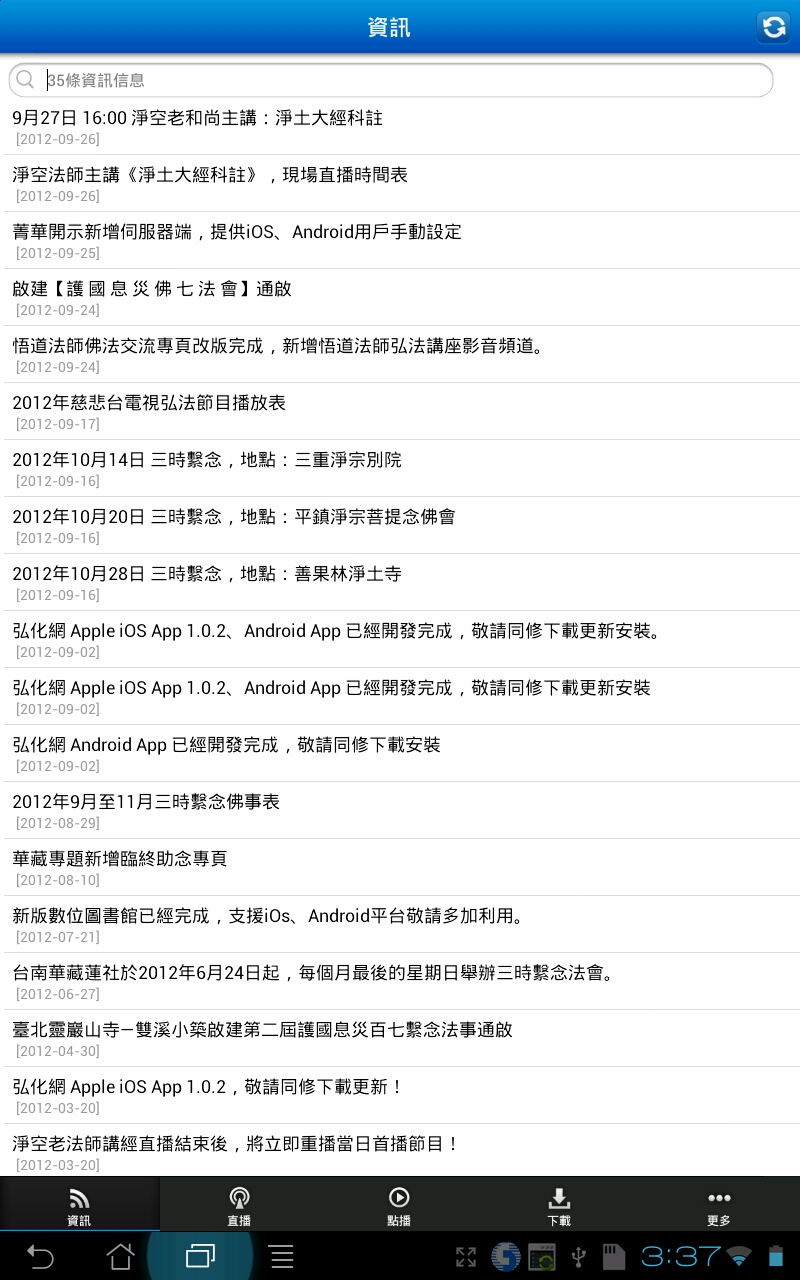Viewport: 800px width, 1280px height.
Task: Switch to the 下載 tab
Action: (559, 1204)
